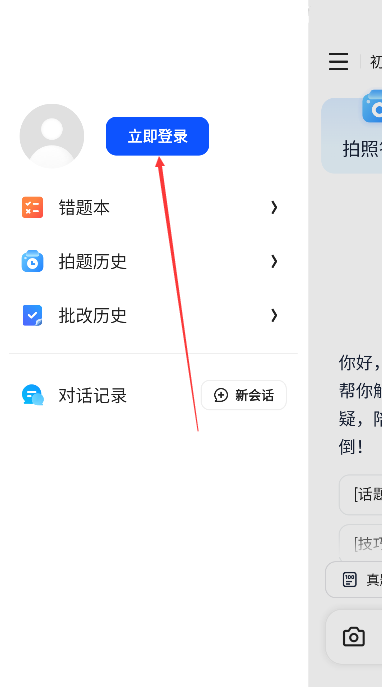Tap the hamburger menu button

(x=339, y=61)
